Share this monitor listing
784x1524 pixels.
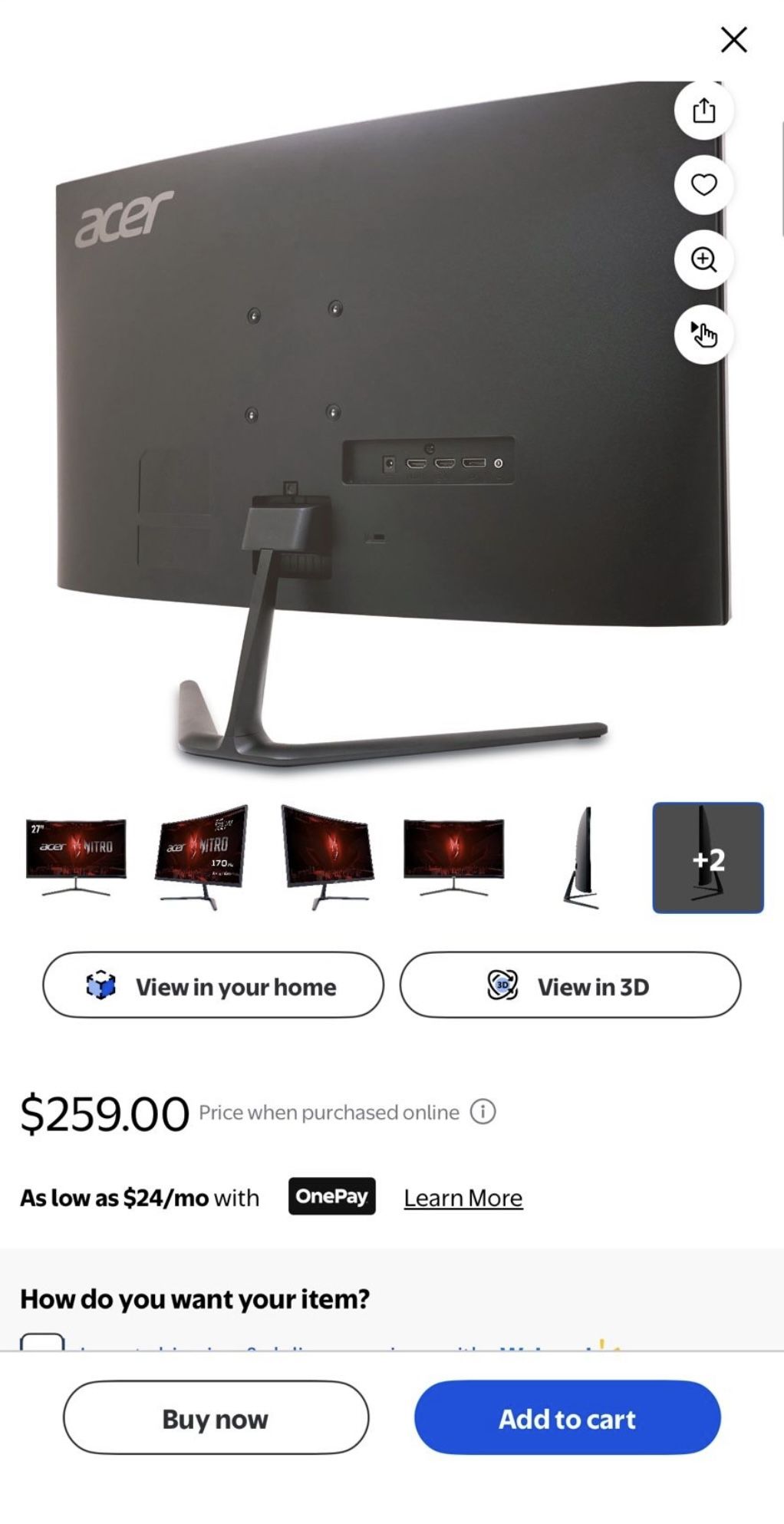tap(703, 110)
